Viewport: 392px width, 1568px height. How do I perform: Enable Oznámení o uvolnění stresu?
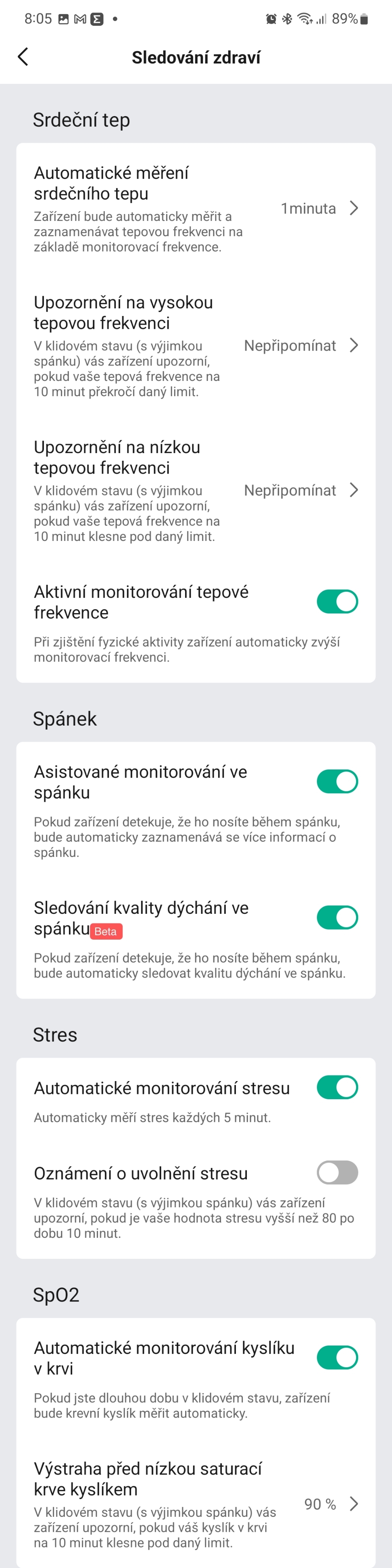337,1172
